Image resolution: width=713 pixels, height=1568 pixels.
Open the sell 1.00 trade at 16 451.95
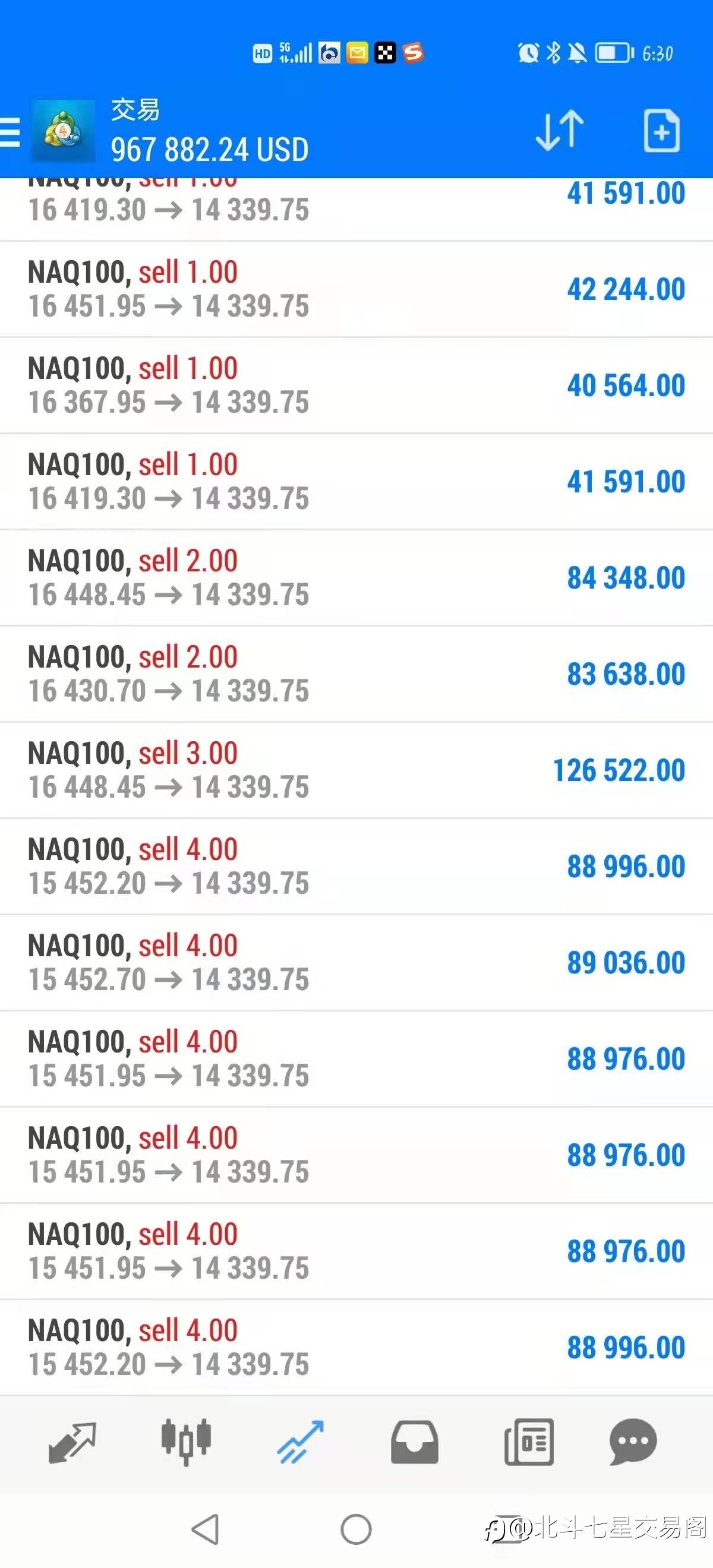point(356,289)
